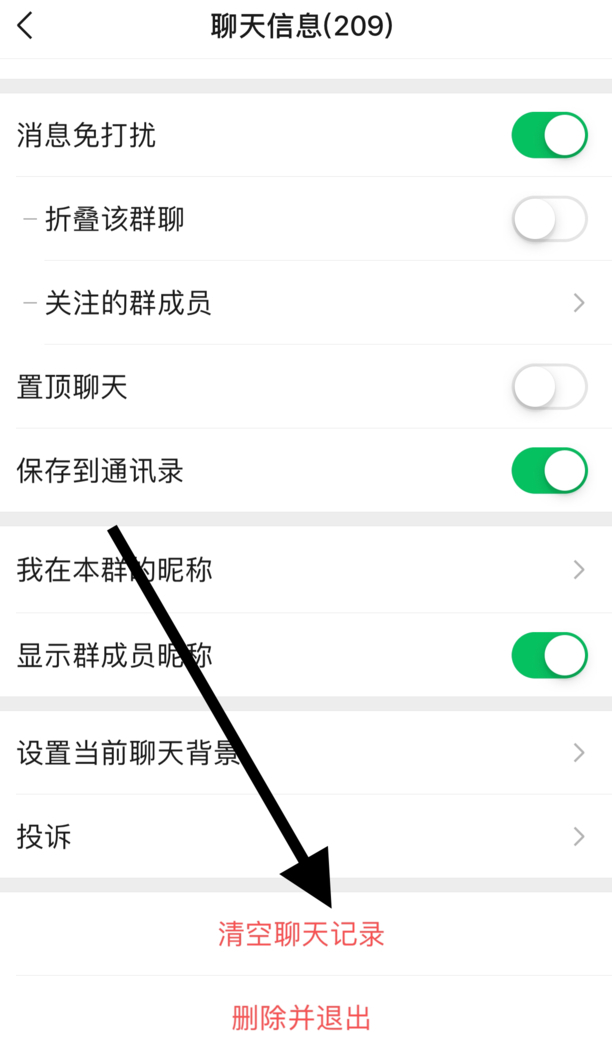Open 投诉 page
Viewport: 612px width, 1037px height.
point(300,837)
